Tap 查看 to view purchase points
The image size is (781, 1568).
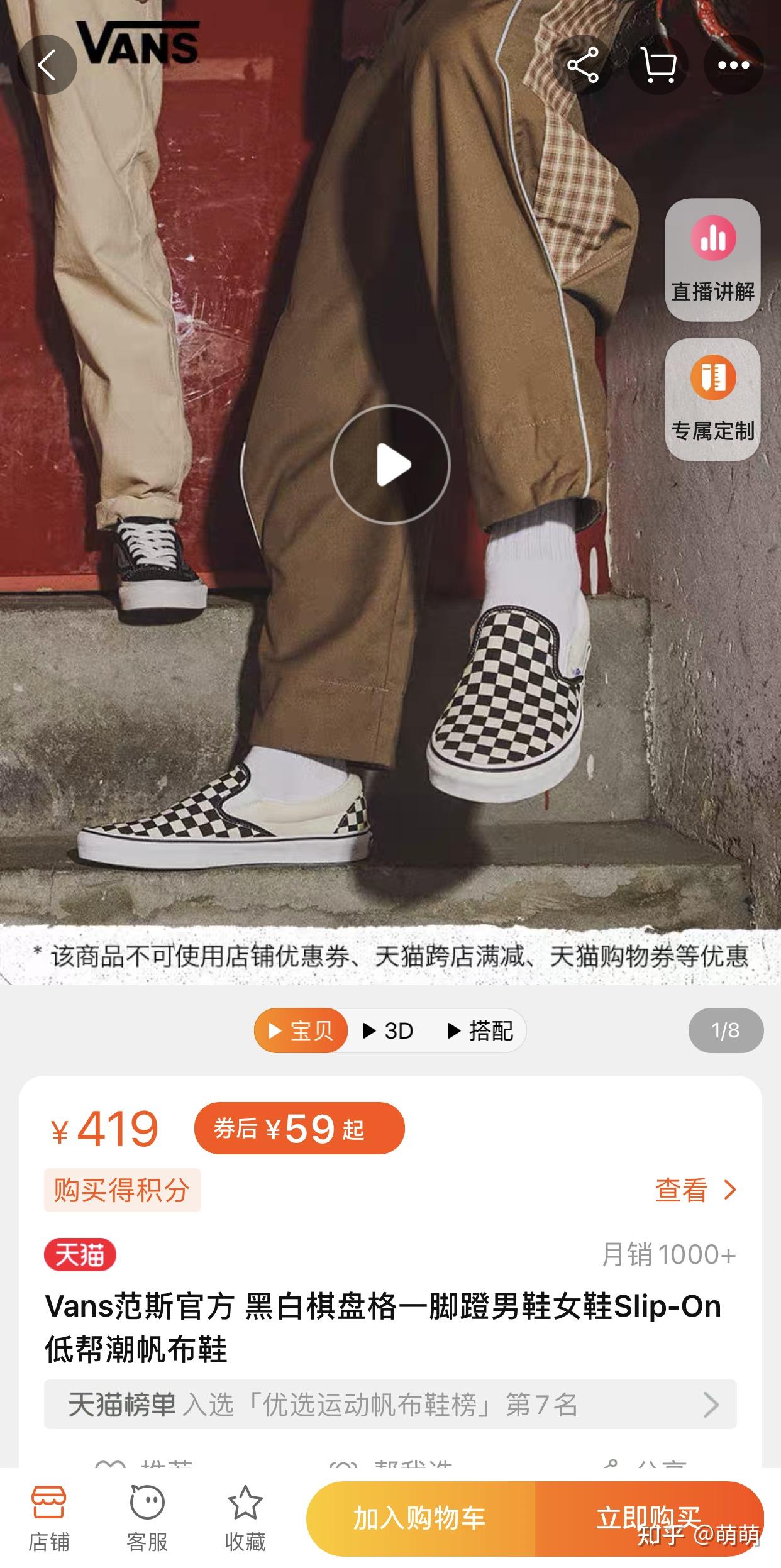pyautogui.click(x=695, y=1190)
